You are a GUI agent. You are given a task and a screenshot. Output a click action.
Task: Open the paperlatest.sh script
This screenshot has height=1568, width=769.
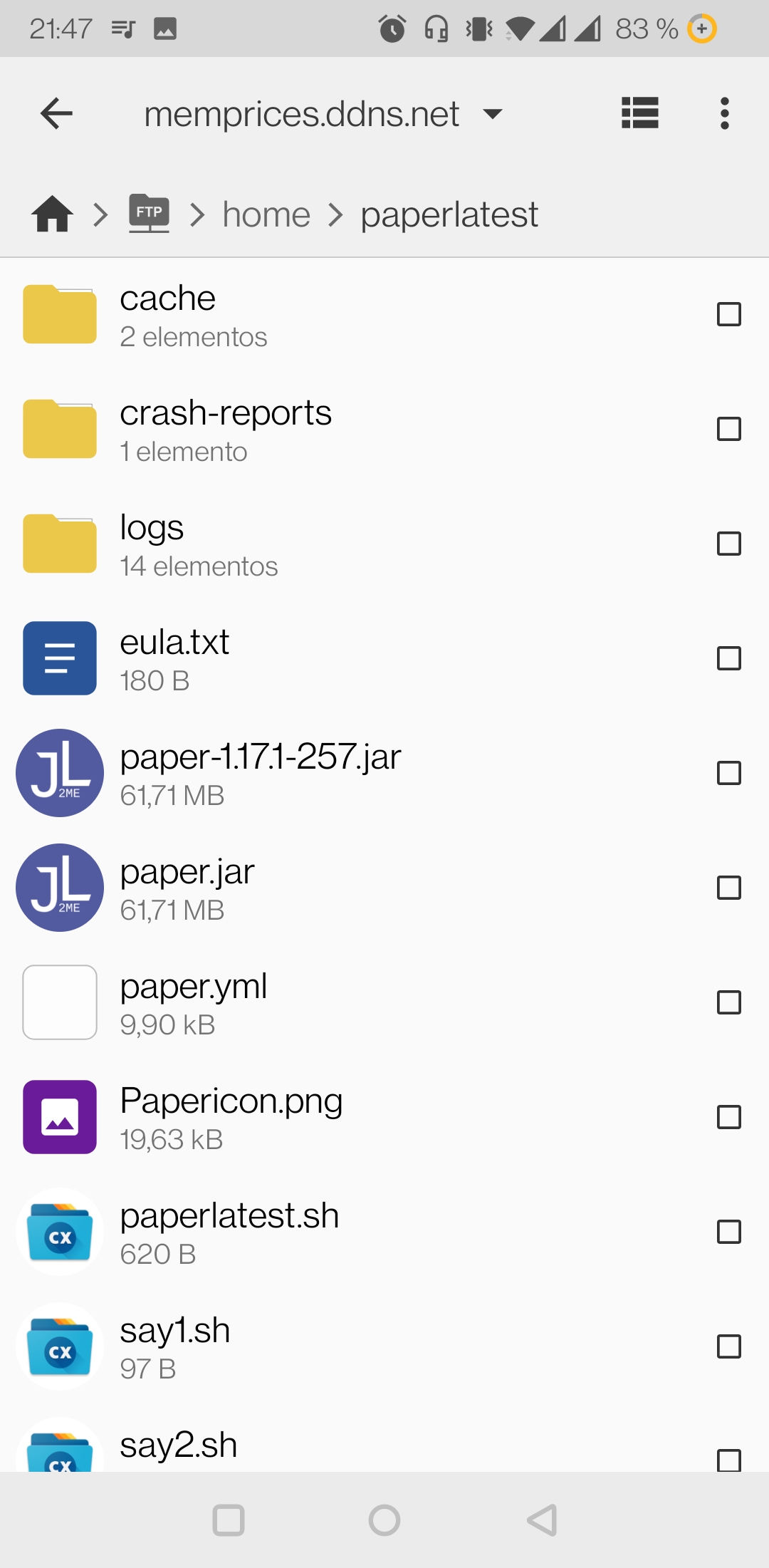[x=384, y=1232]
